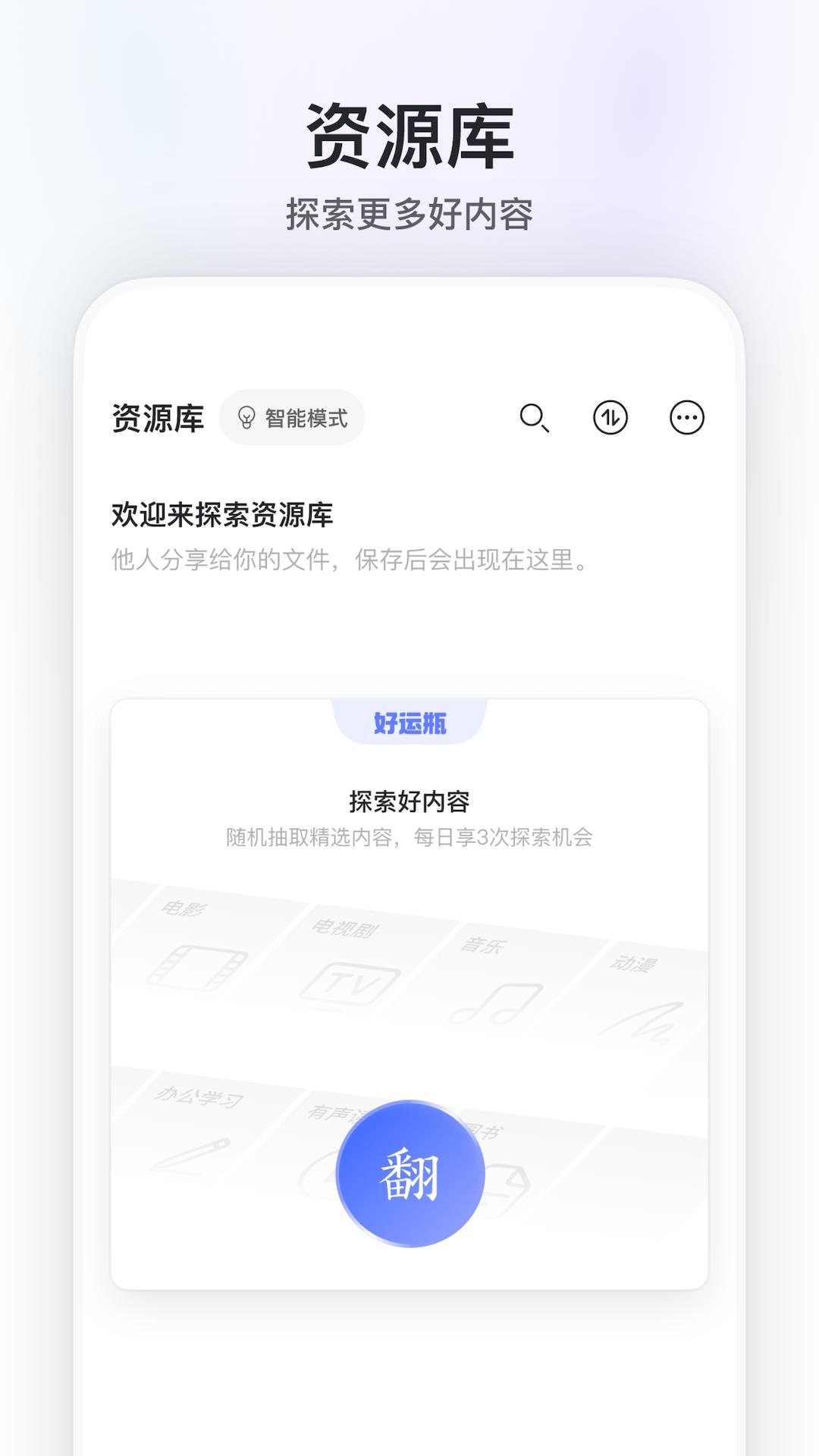The image size is (819, 1456).
Task: Open search in the resource library
Action: (x=535, y=418)
